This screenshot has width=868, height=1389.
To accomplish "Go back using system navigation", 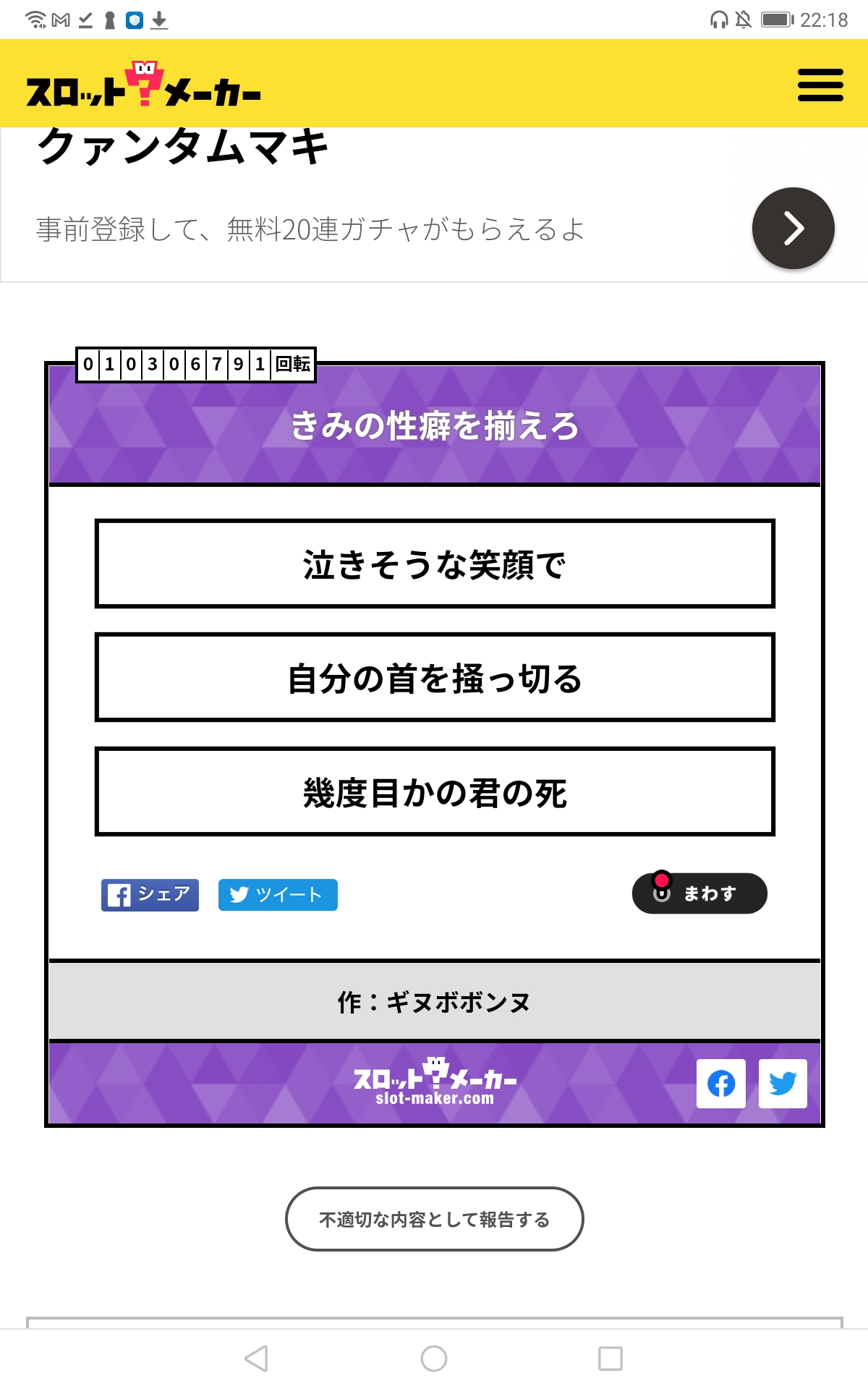I will coord(256,1359).
